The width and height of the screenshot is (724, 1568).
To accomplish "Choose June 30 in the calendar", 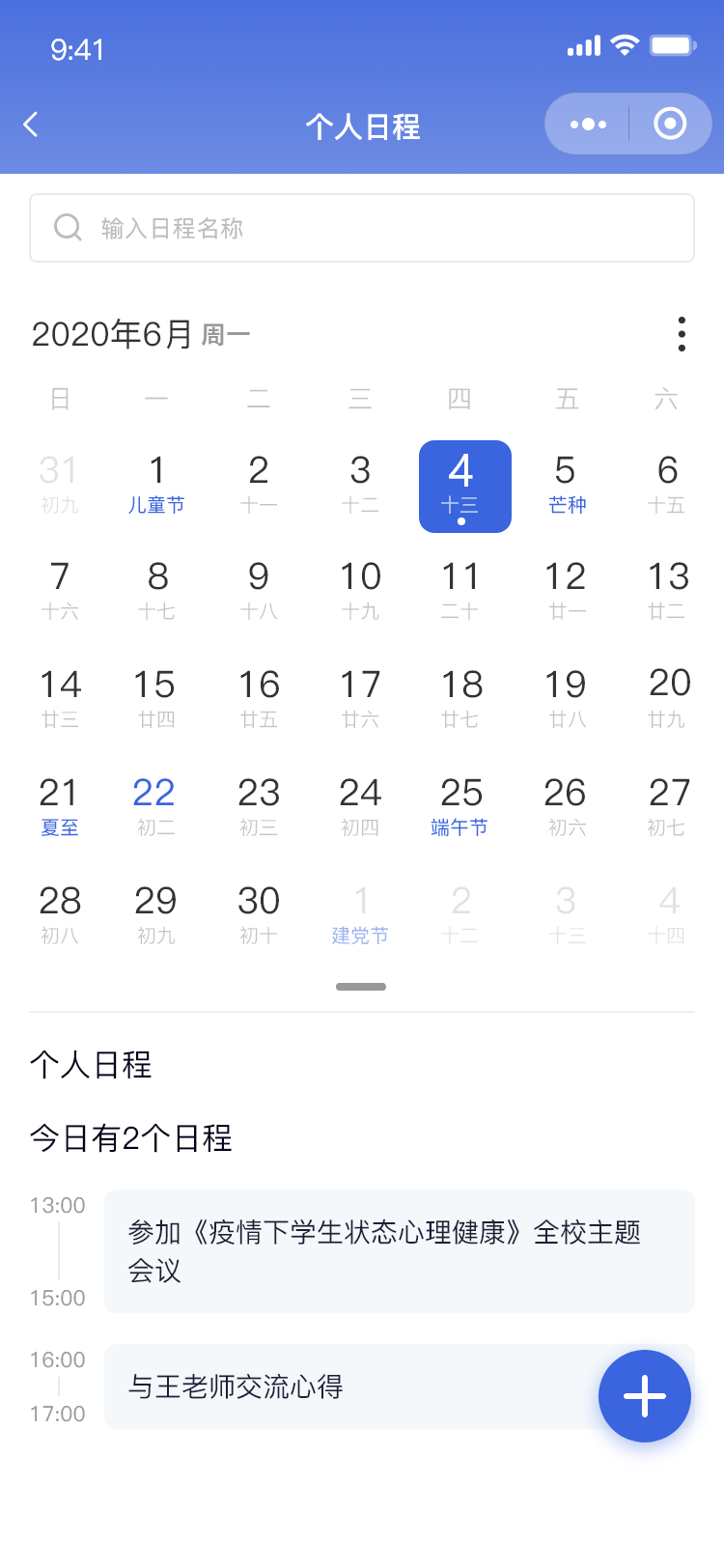I will coord(259,915).
